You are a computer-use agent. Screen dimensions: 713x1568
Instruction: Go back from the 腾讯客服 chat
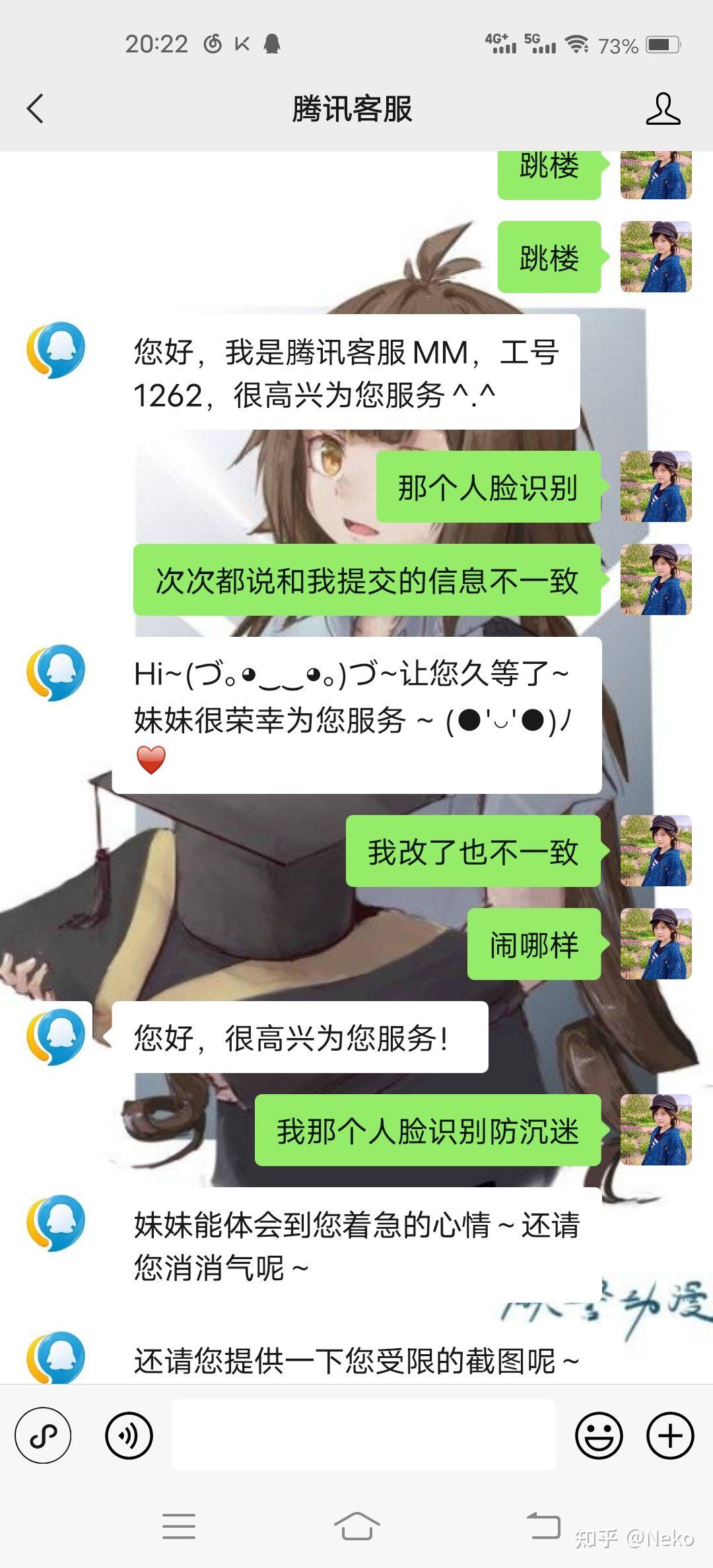pos(36,109)
